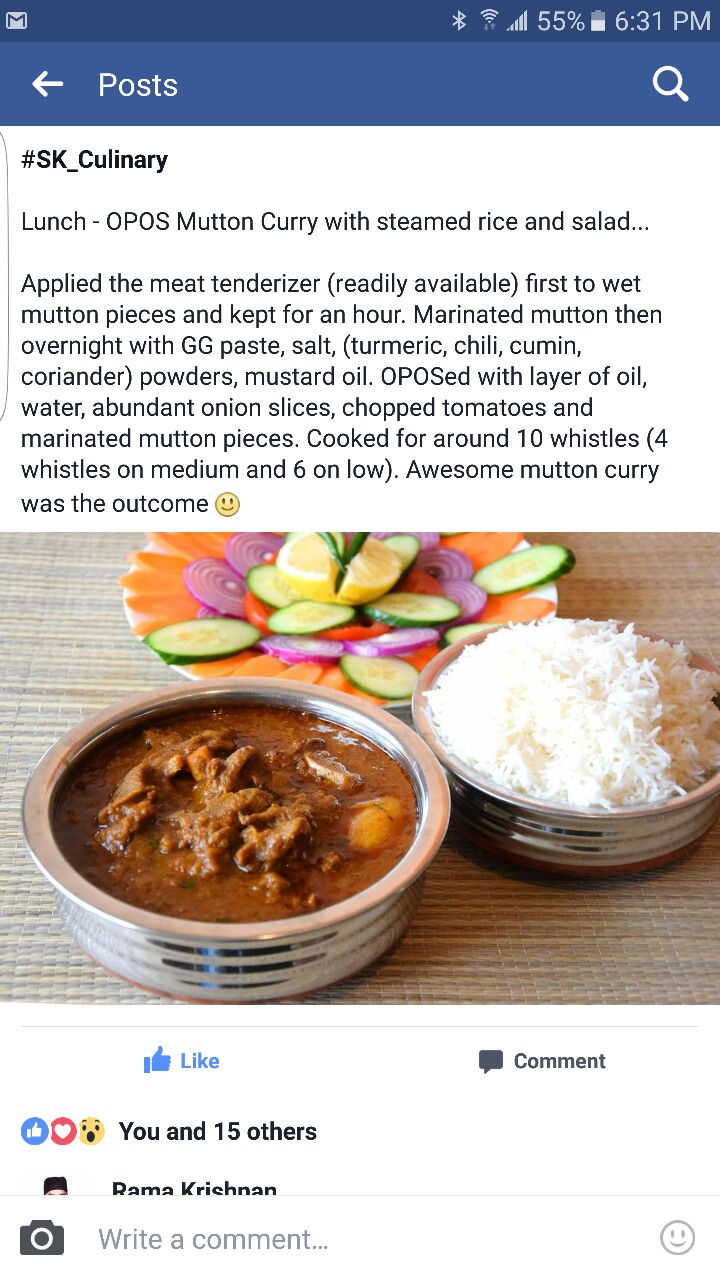Go back using the arrow icon
This screenshot has height=1280, width=720.
tap(47, 85)
